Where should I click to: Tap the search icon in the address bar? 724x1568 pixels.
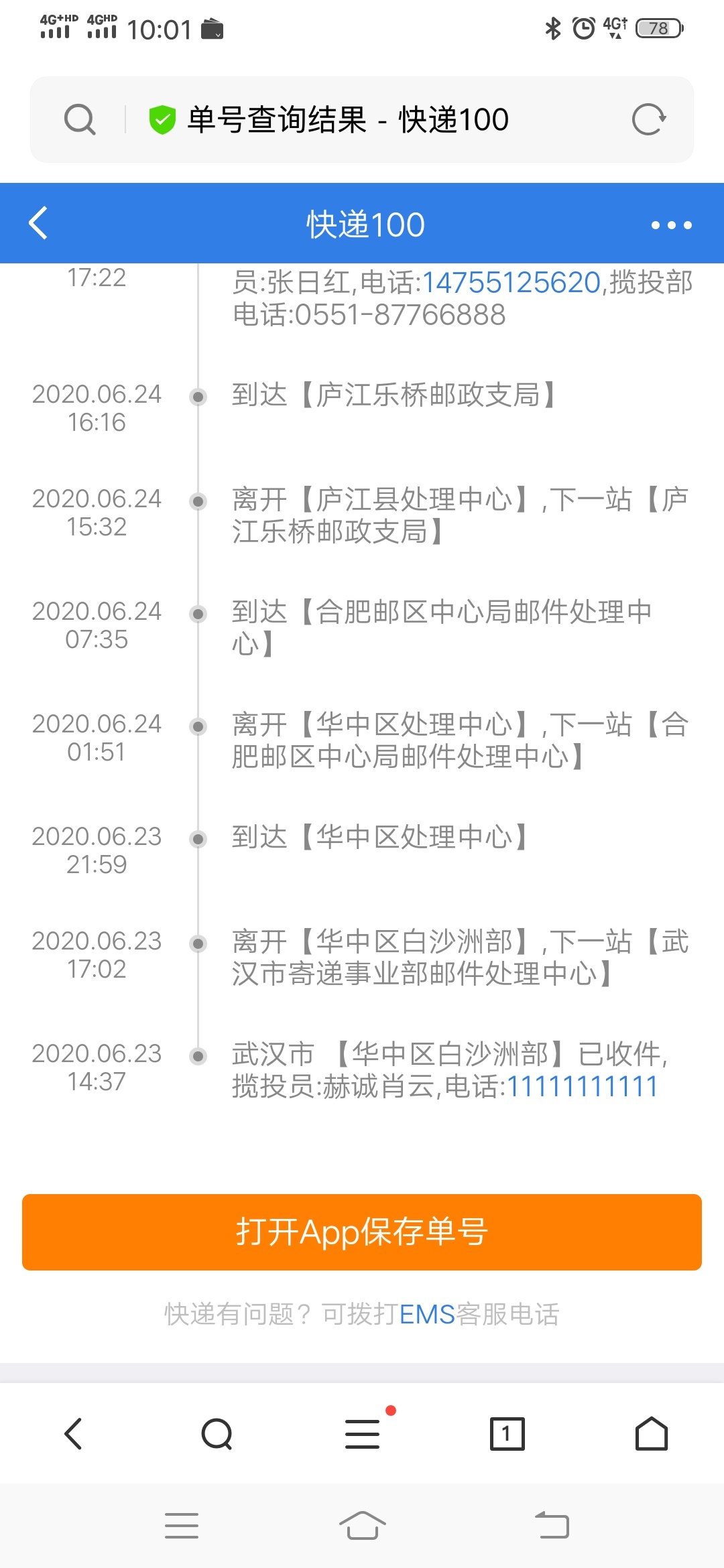[x=80, y=120]
